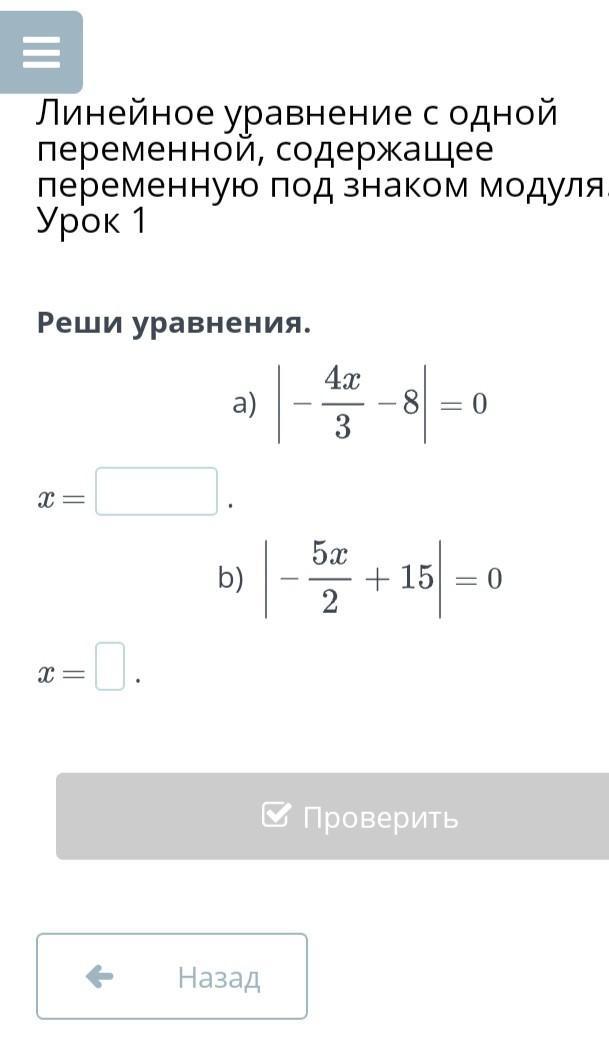The width and height of the screenshot is (609, 1064).
Task: Tap the answer field for equation b
Action: coord(110,666)
